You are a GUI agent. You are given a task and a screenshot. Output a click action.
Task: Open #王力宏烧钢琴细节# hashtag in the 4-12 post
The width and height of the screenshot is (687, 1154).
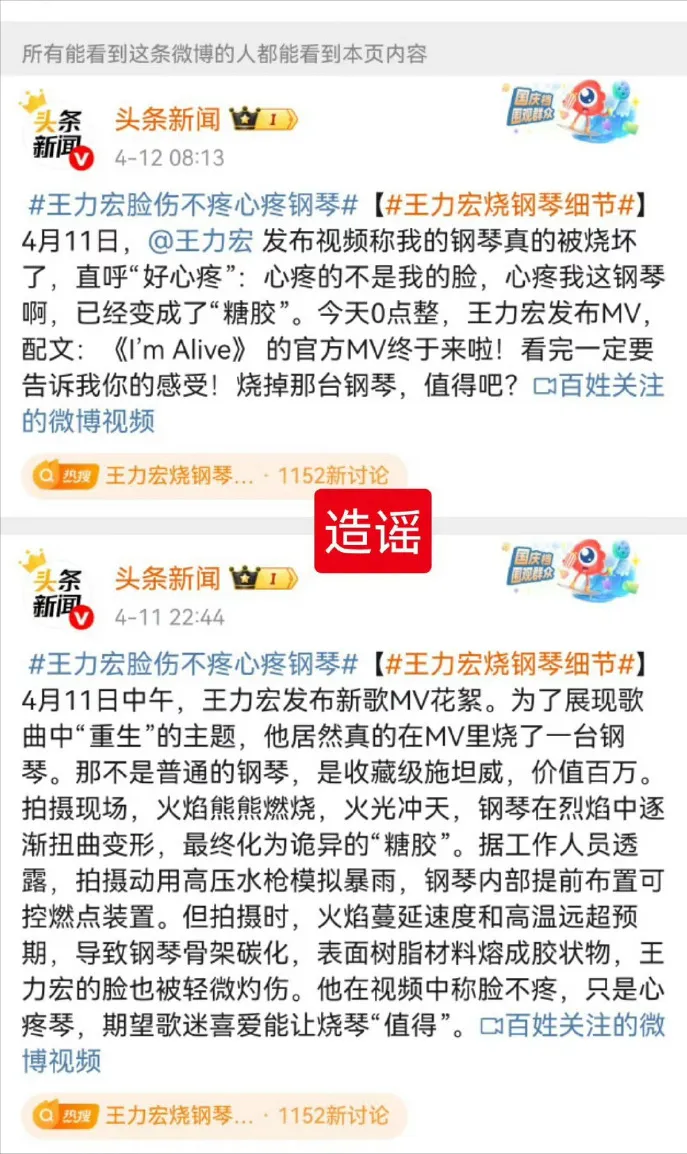[x=510, y=205]
